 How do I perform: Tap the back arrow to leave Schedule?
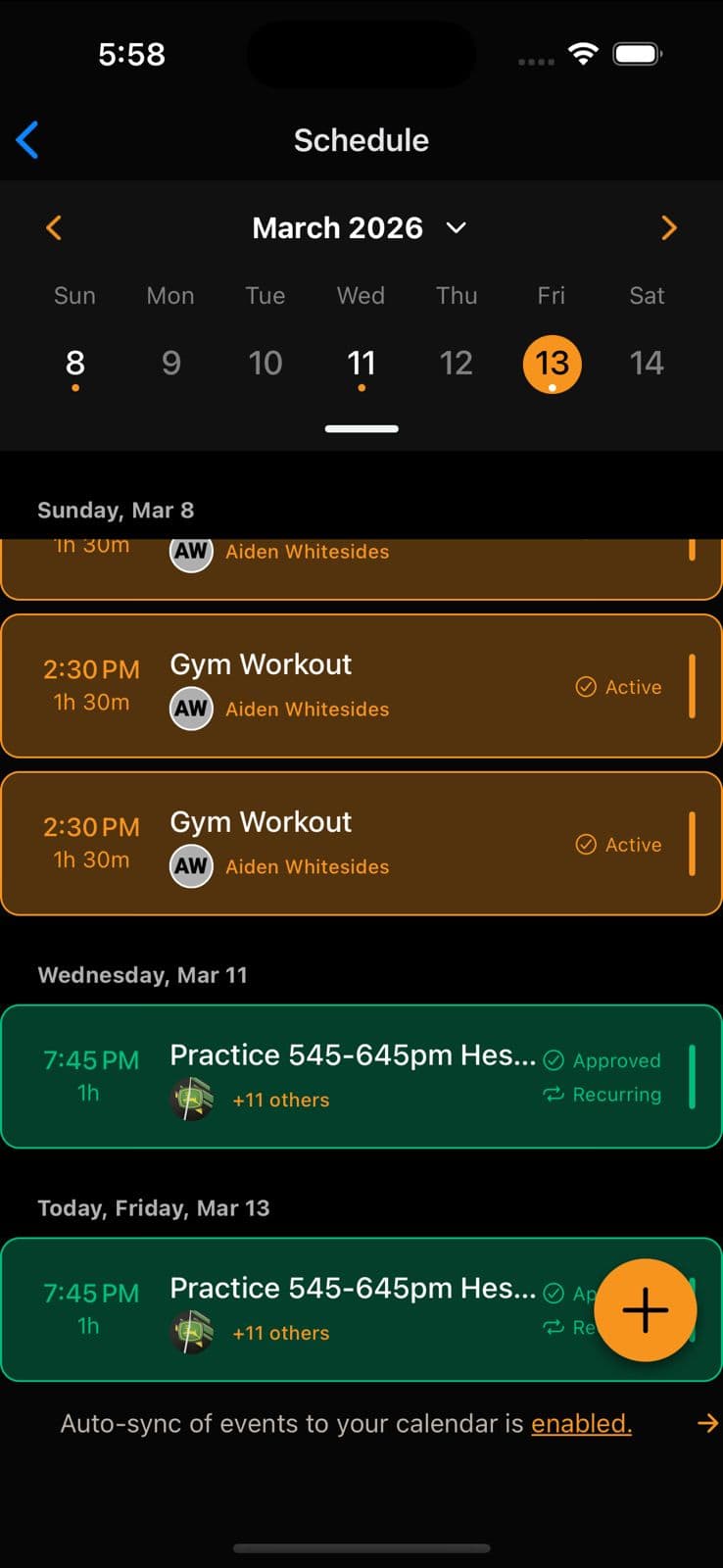pyautogui.click(x=26, y=139)
